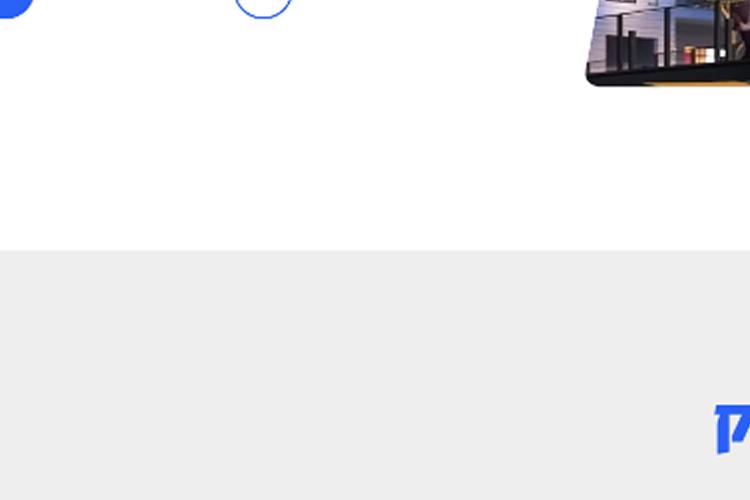Tap the blue outlined round button

[x=263, y=6]
